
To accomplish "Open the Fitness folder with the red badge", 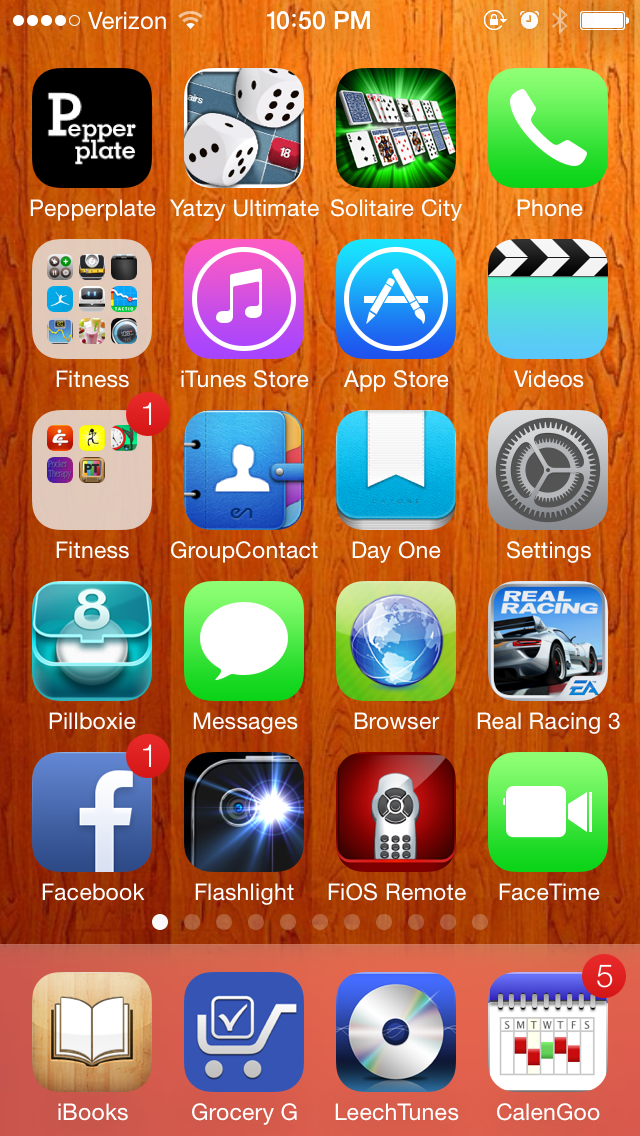I will coord(92,470).
